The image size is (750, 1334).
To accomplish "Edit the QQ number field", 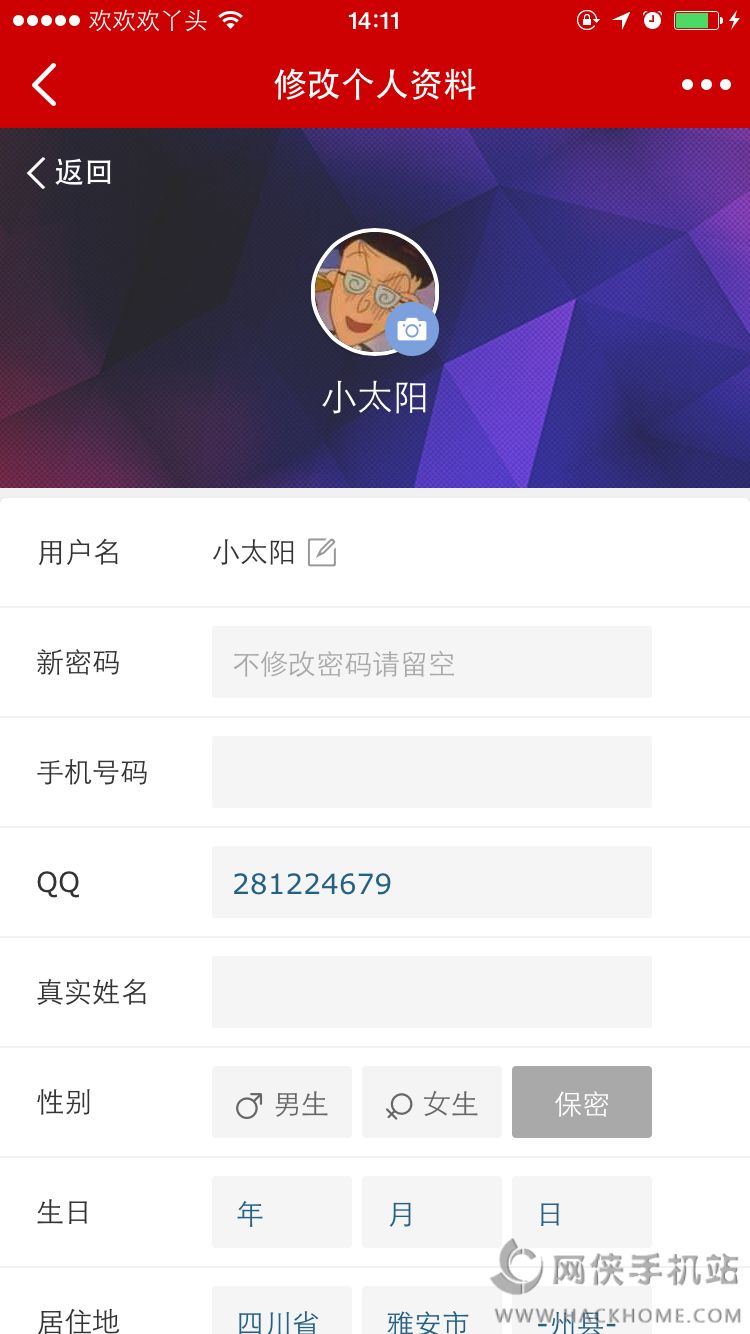I will click(431, 882).
